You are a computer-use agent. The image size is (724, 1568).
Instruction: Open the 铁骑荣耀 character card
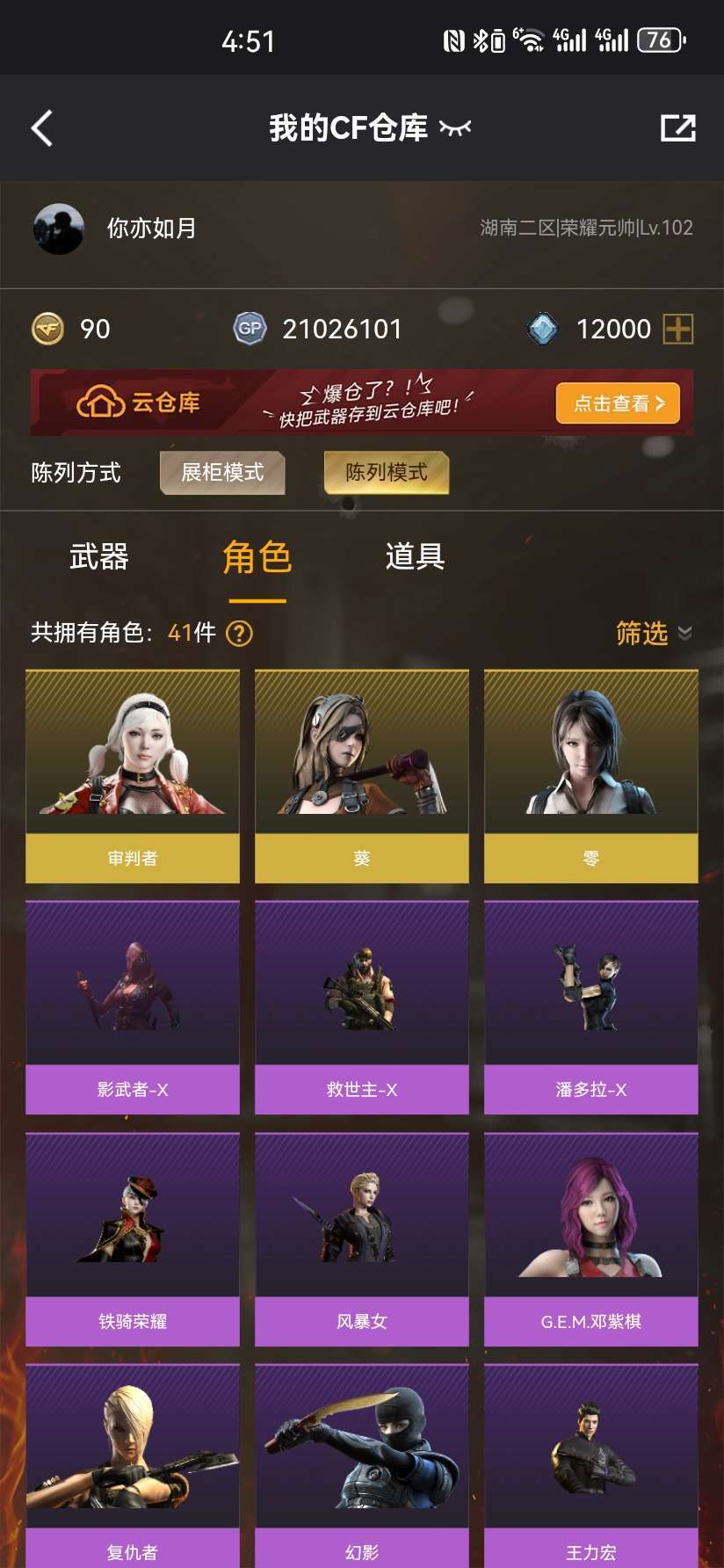point(133,1239)
